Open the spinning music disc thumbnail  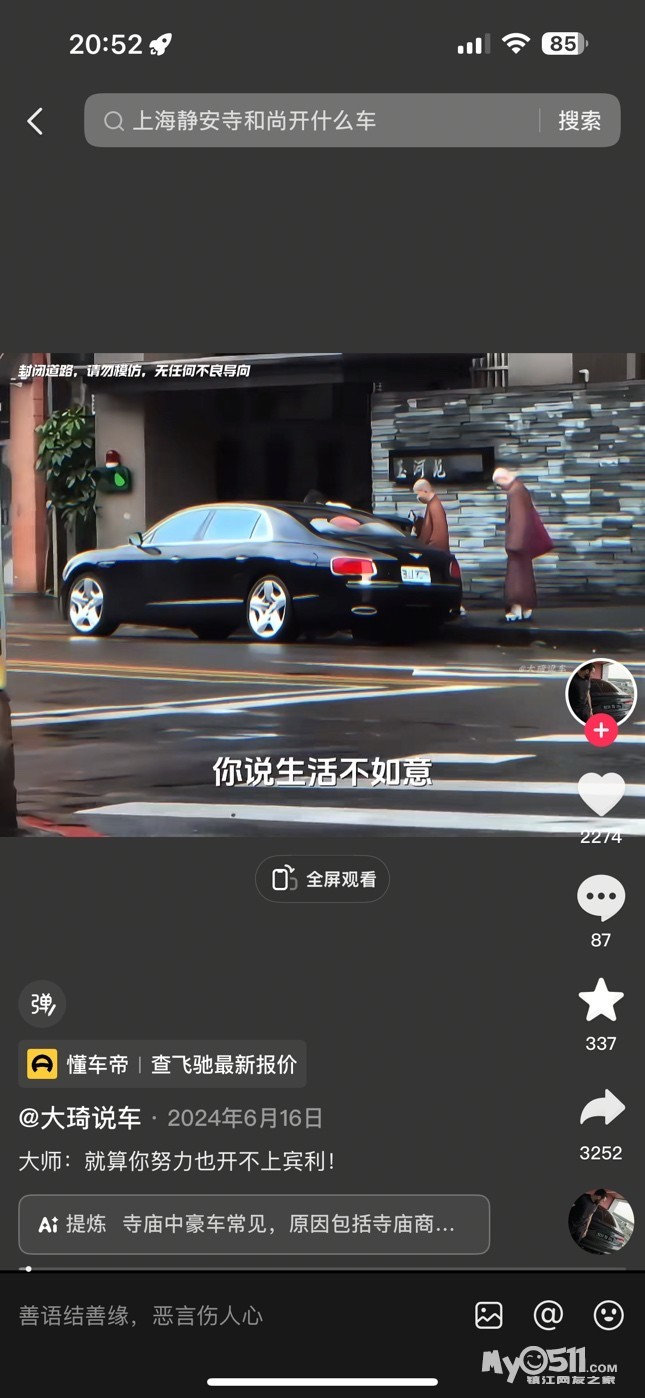(601, 1221)
